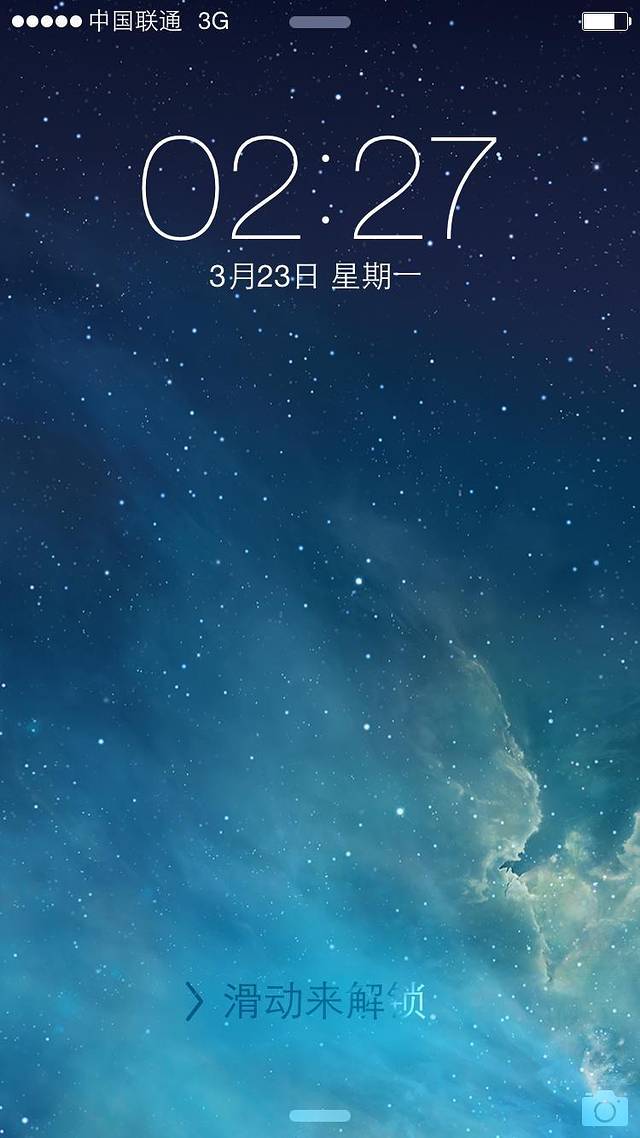The height and width of the screenshot is (1138, 640).
Task: Tap the Control Center grabber handle
Action: tap(320, 1116)
